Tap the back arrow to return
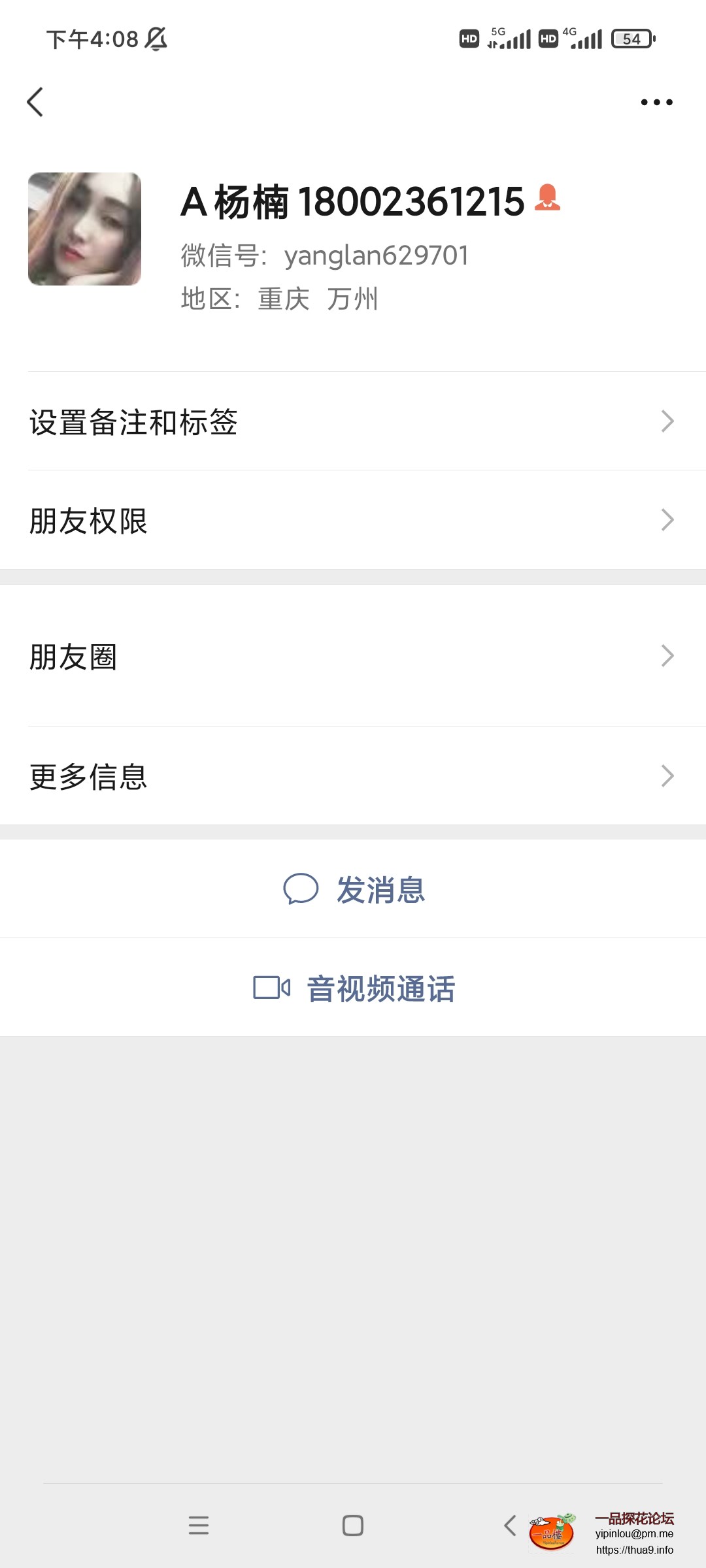Viewport: 706px width, 1568px height. click(36, 102)
